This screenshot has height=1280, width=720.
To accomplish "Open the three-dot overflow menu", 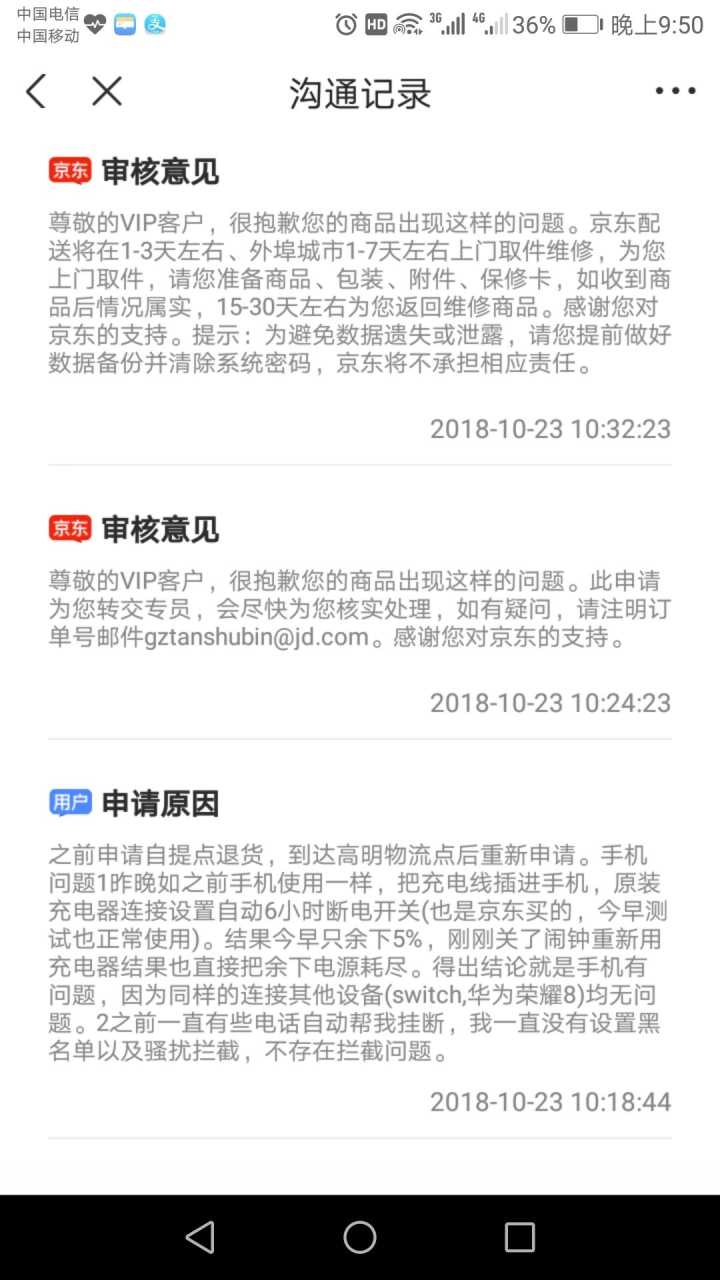I will [x=675, y=92].
